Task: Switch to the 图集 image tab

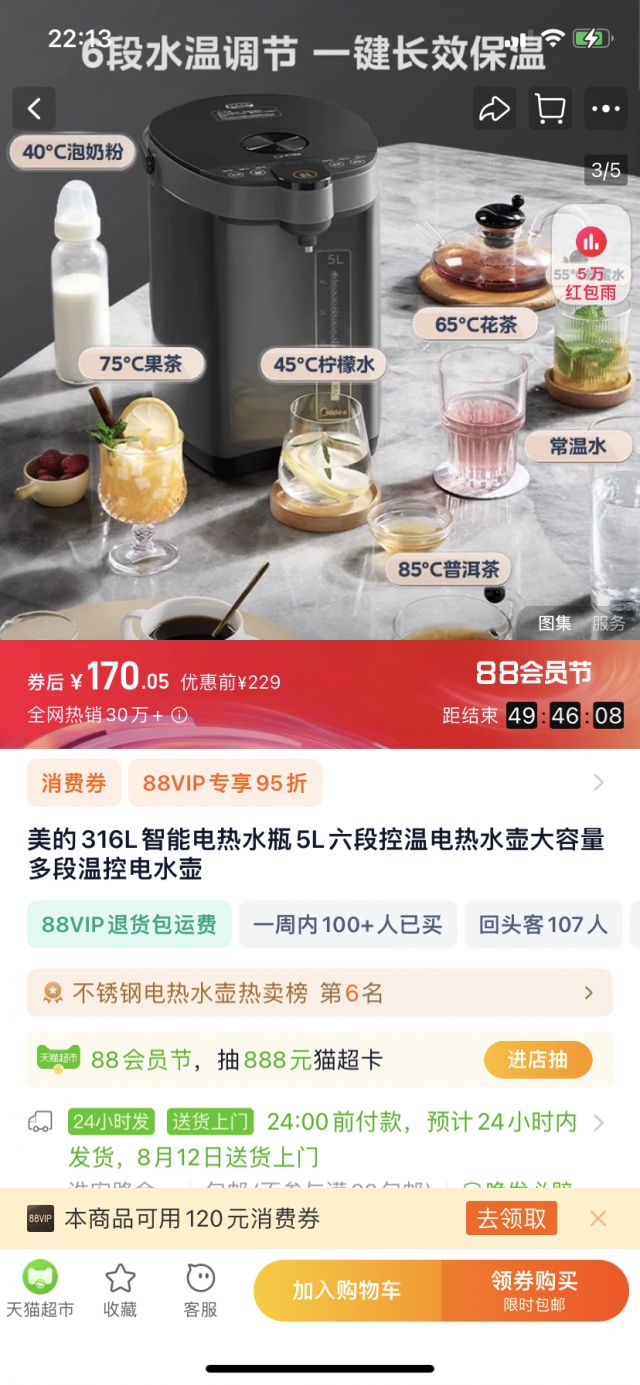Action: point(555,623)
